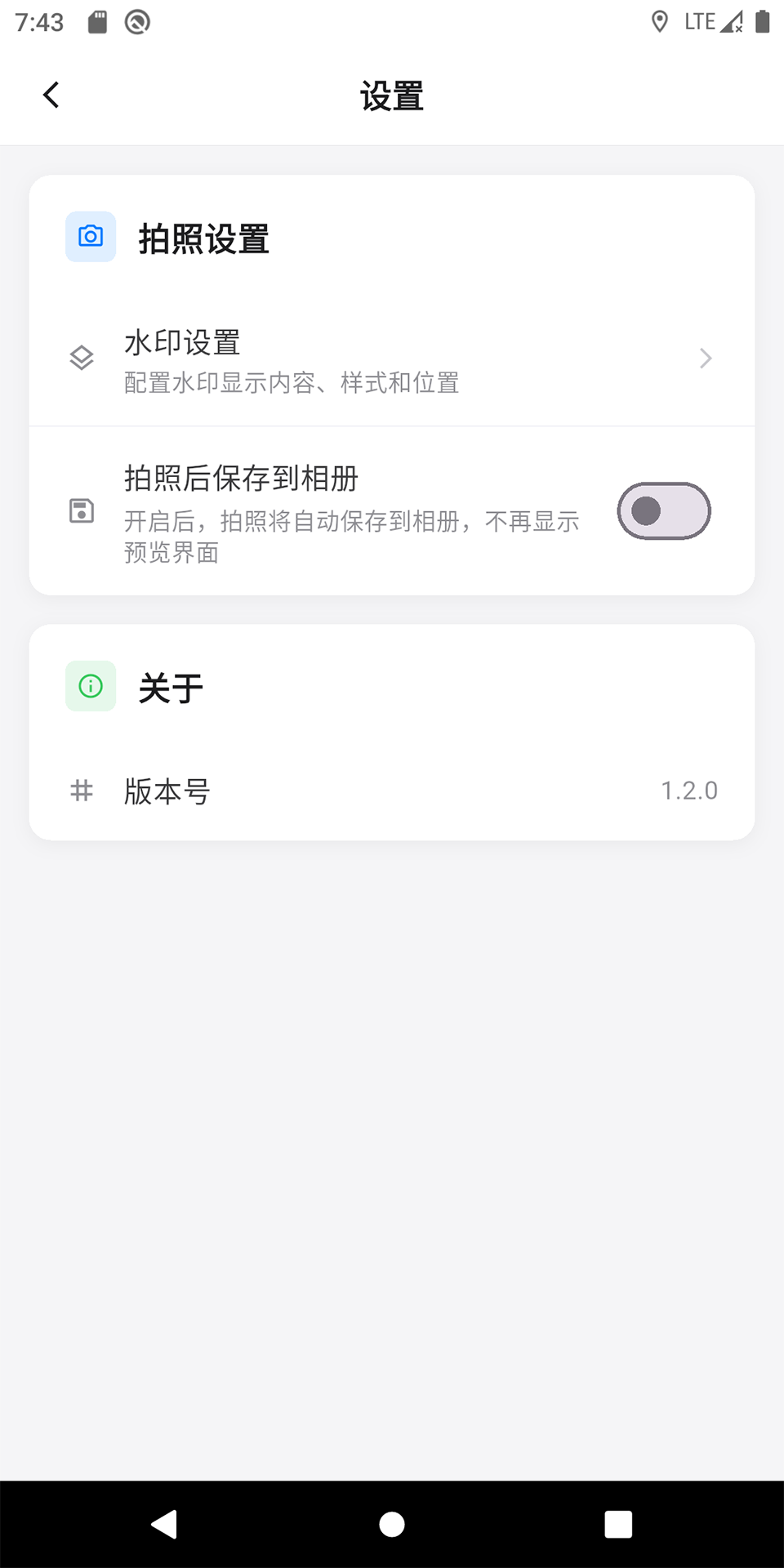Click the arrow to configure watermark style
The width and height of the screenshot is (784, 1568).
(706, 358)
